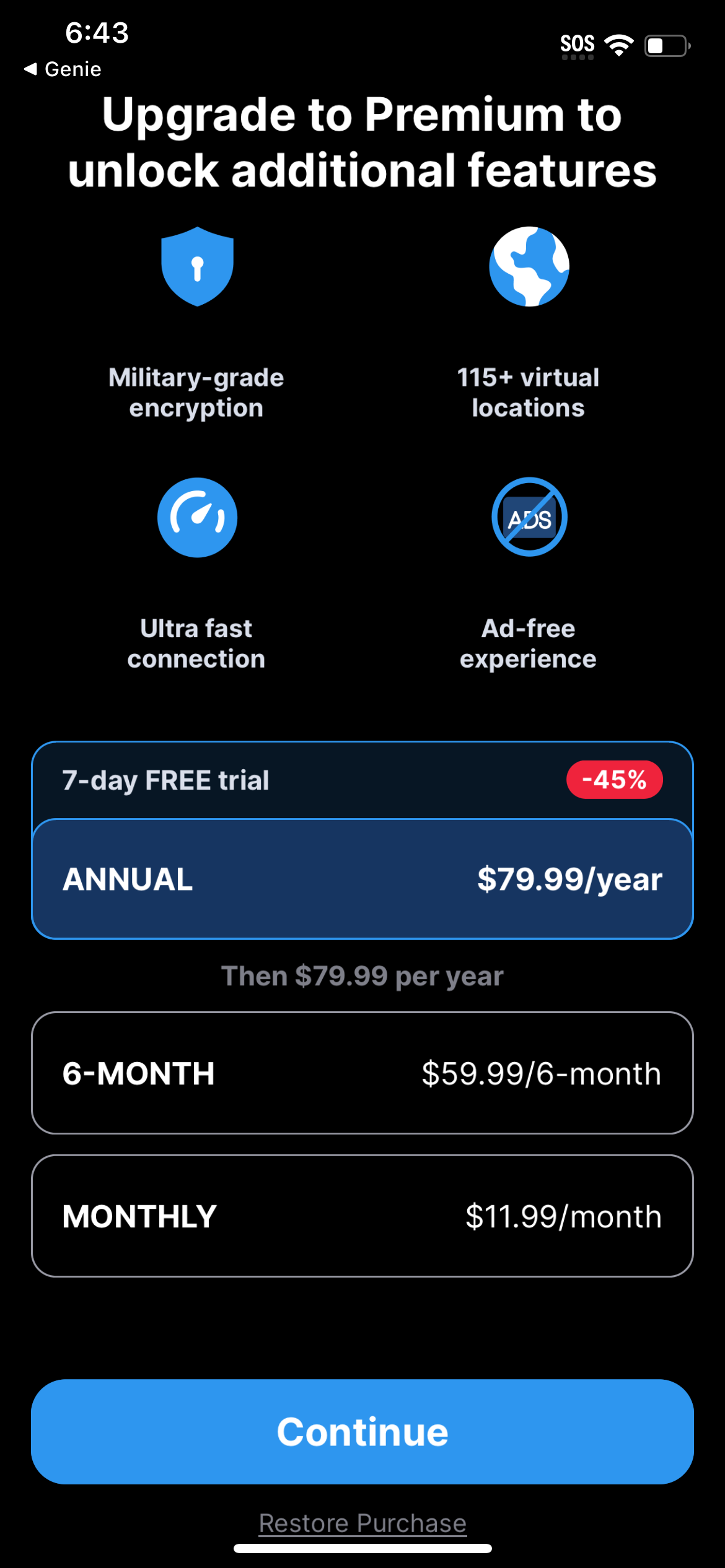Open Restore Purchase
This screenshot has height=1568, width=725.
362,1523
